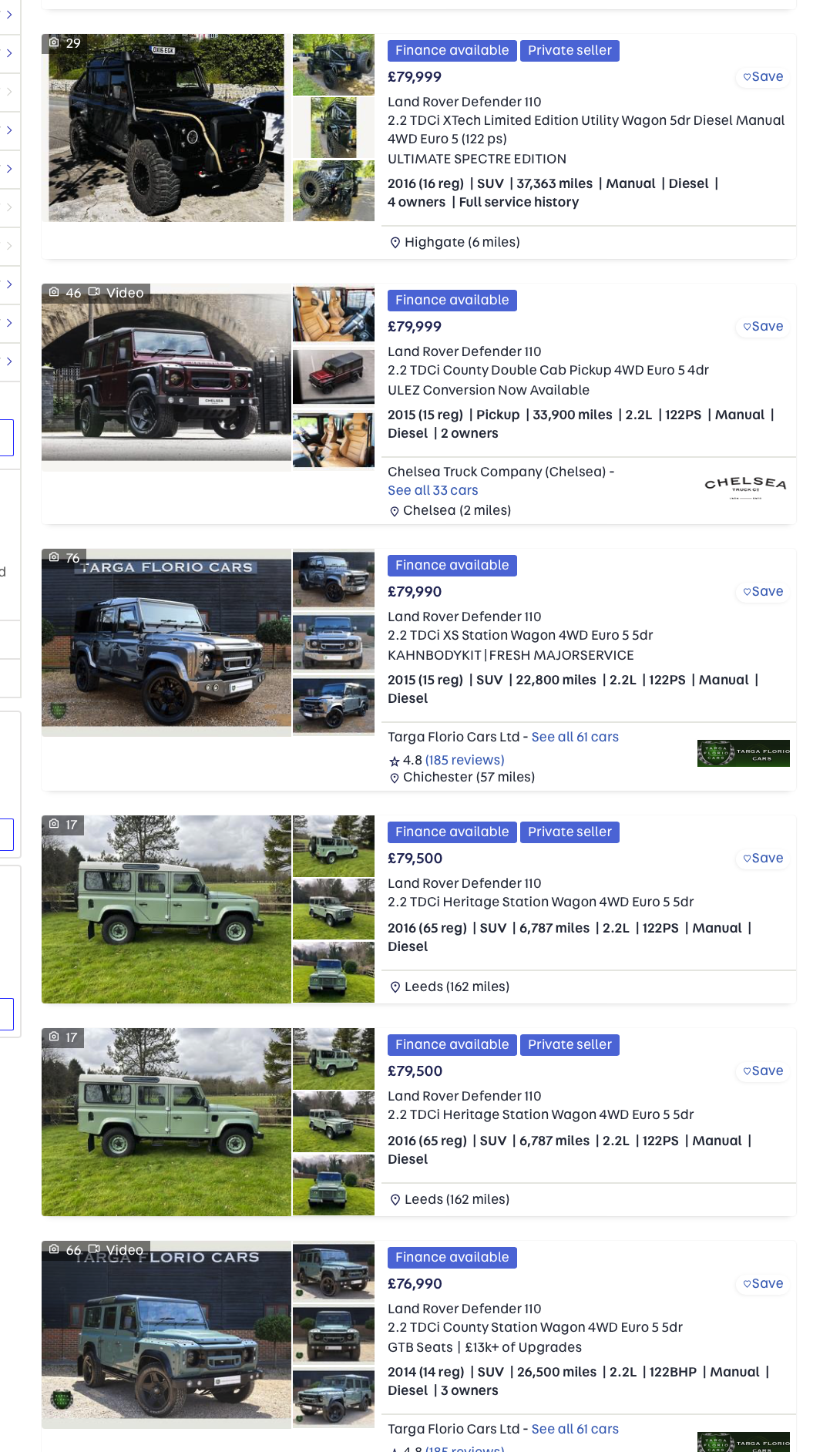Save the £79,999 Highgate Defender XTech
The image size is (840, 1452).
point(762,77)
